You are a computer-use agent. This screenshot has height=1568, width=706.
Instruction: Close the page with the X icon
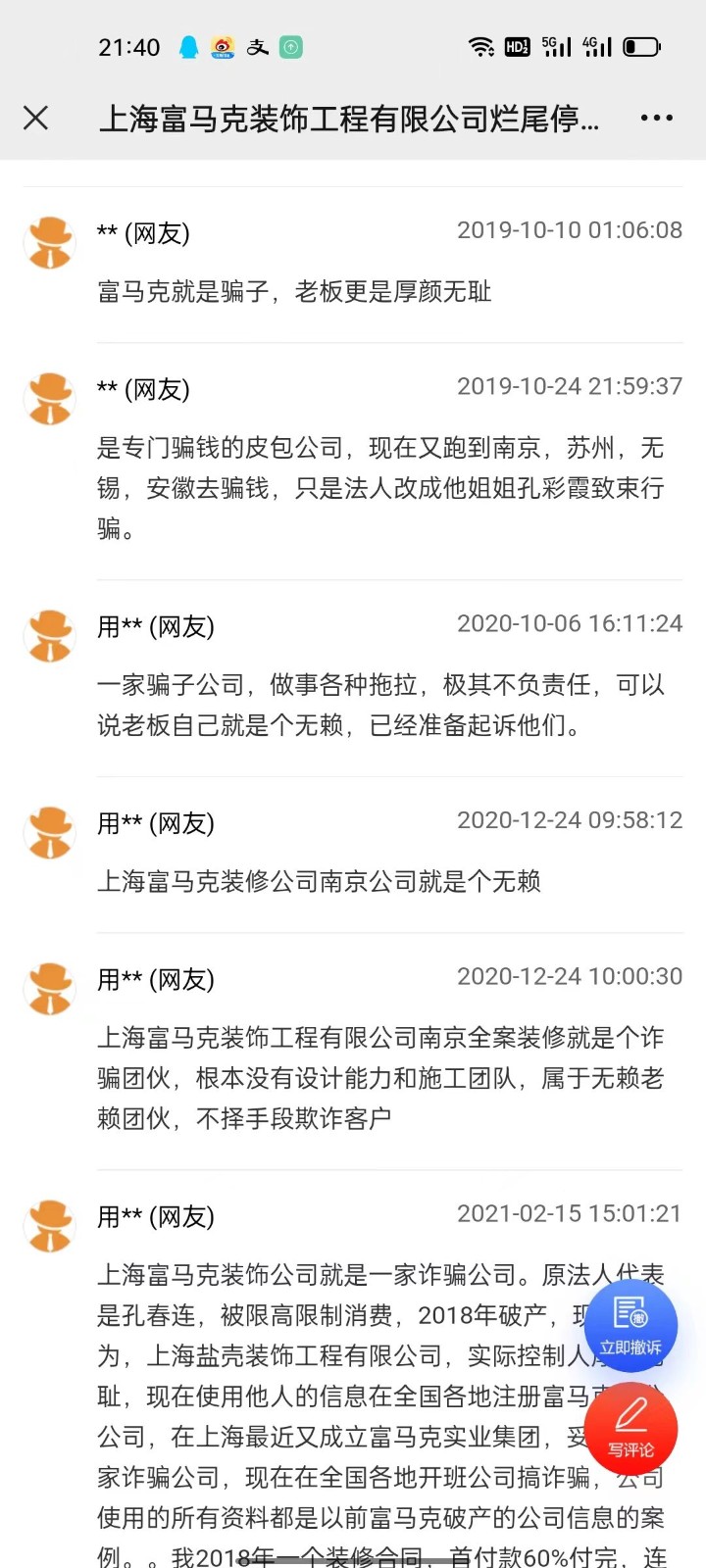(x=36, y=119)
